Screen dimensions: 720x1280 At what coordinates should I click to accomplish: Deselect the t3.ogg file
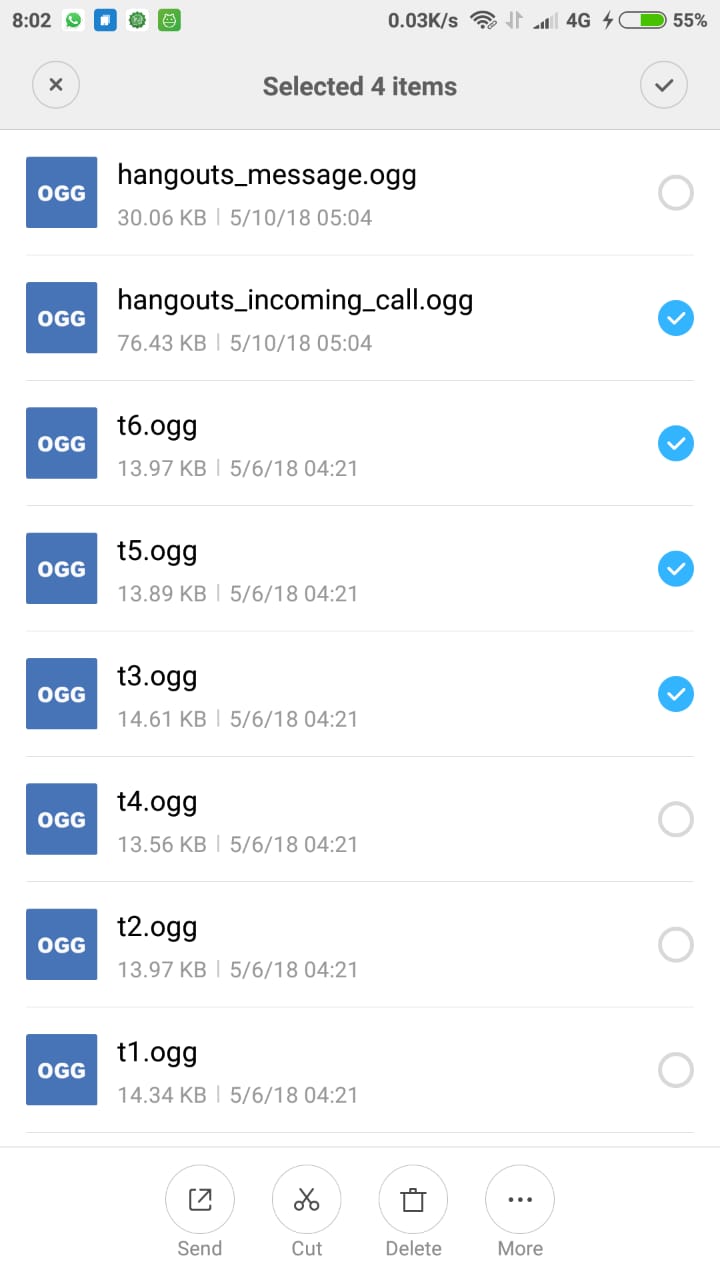676,694
